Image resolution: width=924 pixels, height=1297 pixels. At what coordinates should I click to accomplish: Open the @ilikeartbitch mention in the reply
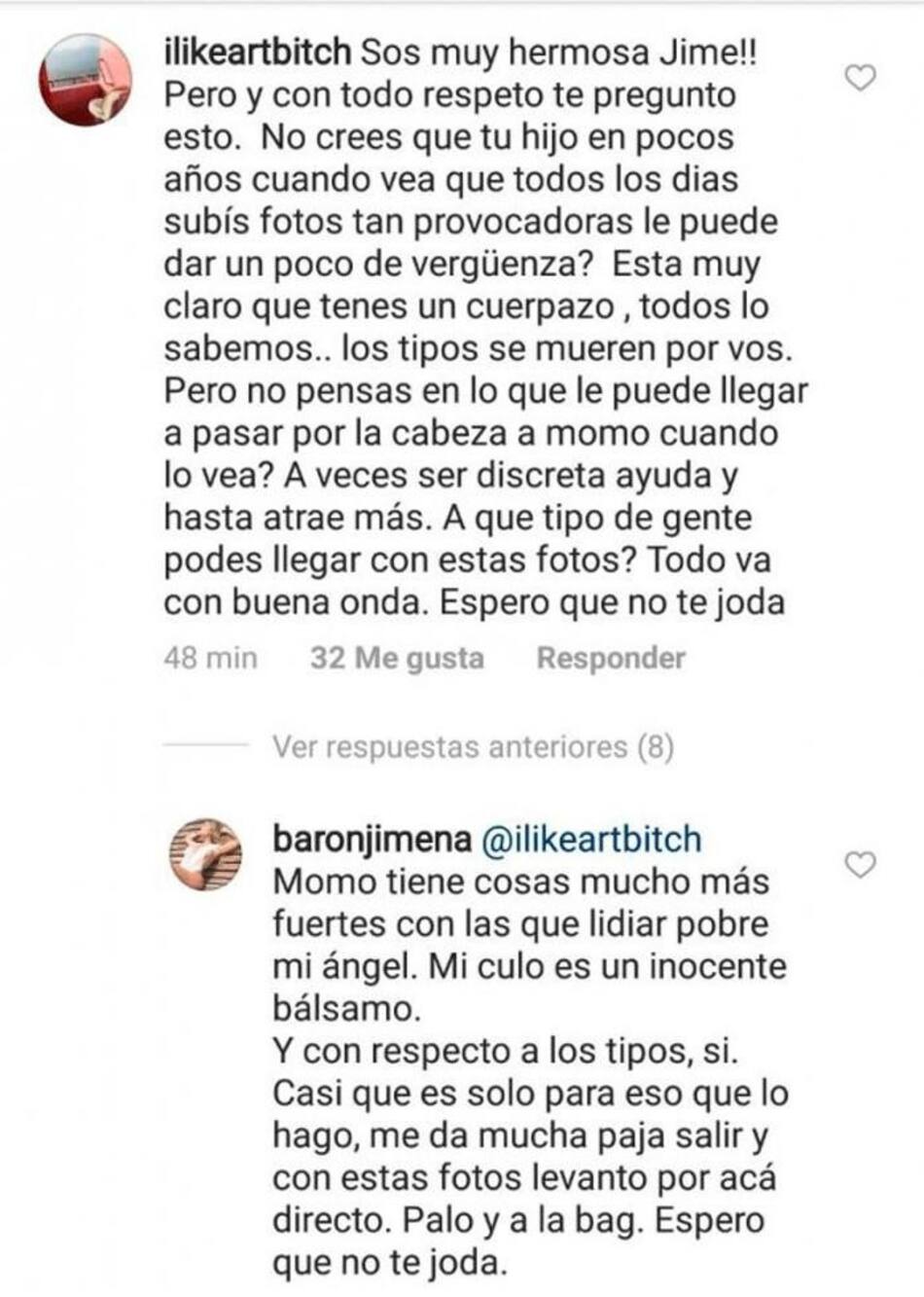pos(591,839)
